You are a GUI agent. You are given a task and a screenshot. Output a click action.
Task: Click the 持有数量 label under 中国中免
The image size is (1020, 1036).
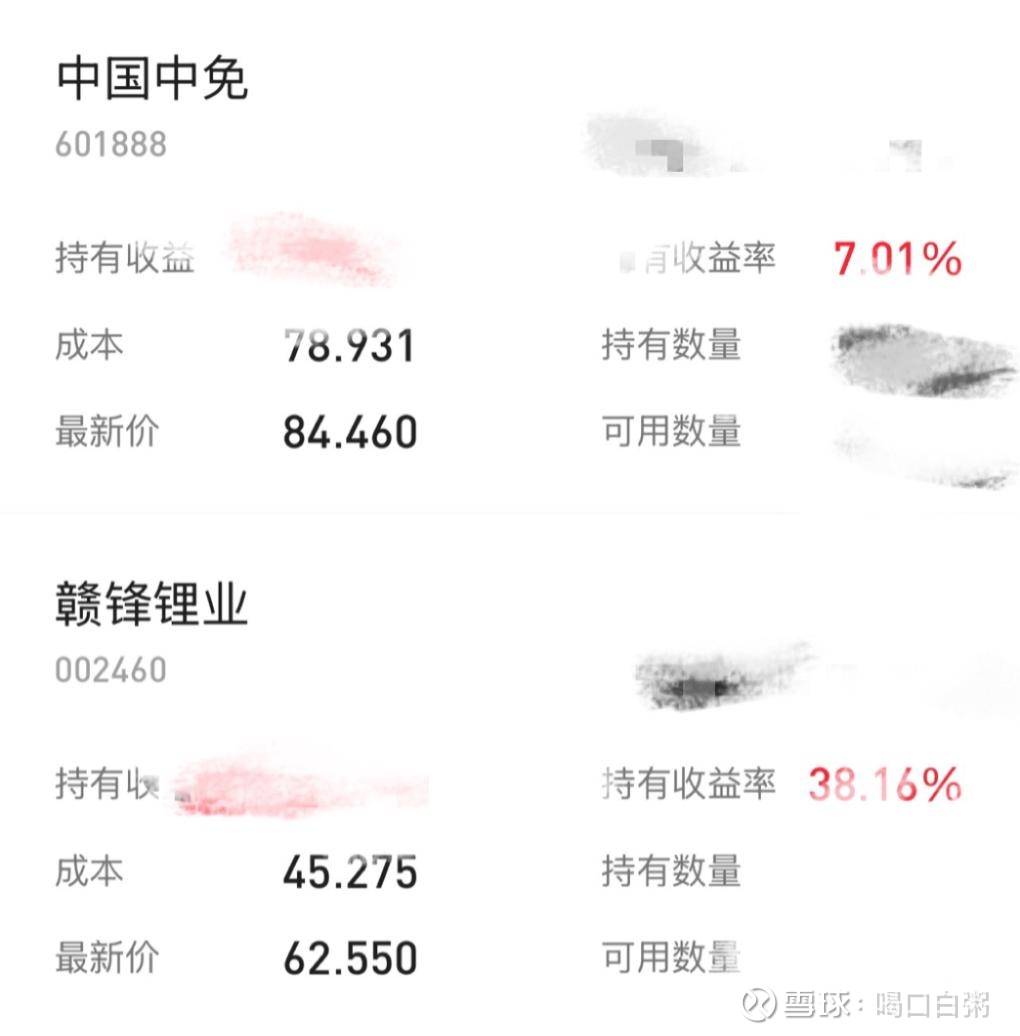[x=673, y=345]
